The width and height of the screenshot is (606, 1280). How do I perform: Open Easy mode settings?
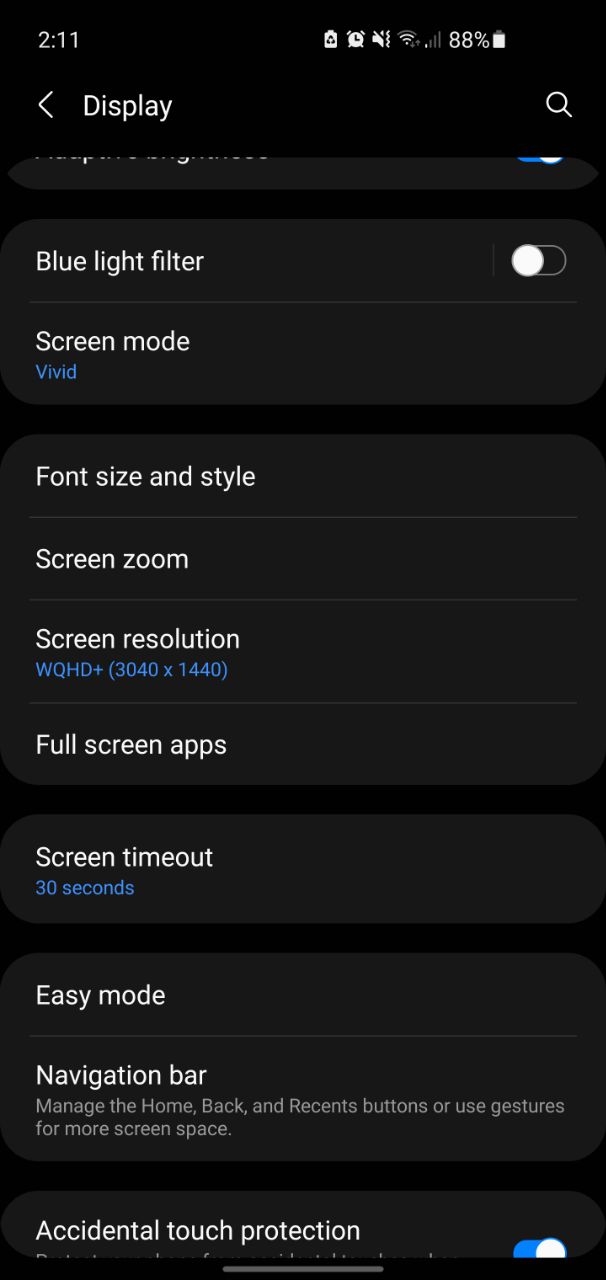[303, 995]
